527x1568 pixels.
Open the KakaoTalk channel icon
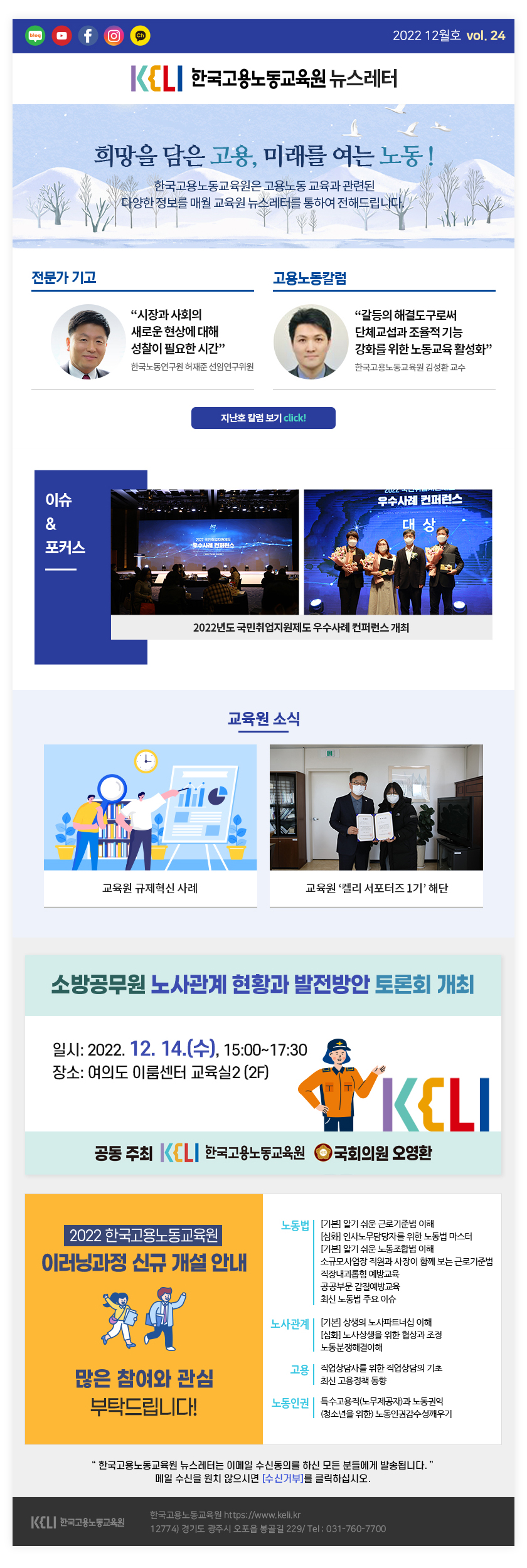coord(141,36)
